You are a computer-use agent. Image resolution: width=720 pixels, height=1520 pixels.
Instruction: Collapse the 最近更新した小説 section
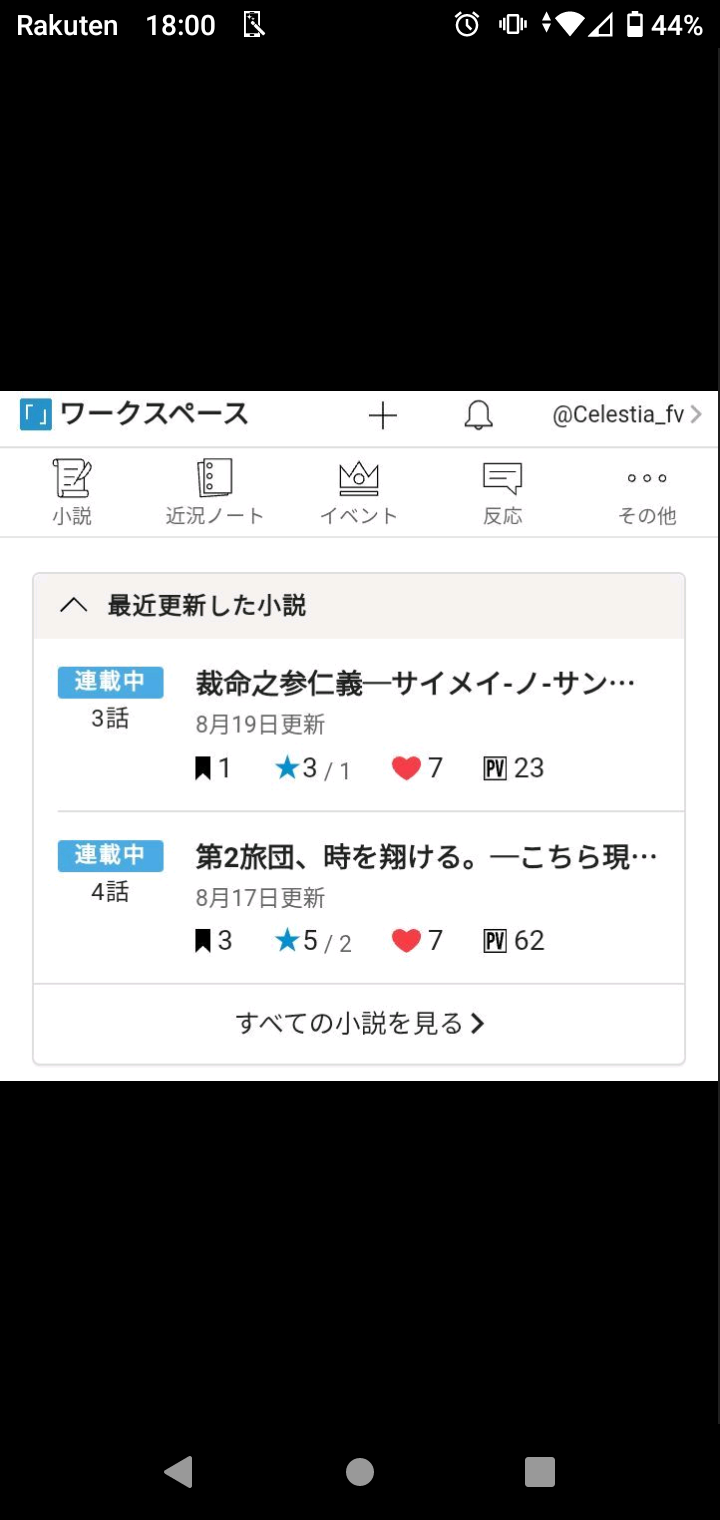tap(74, 605)
